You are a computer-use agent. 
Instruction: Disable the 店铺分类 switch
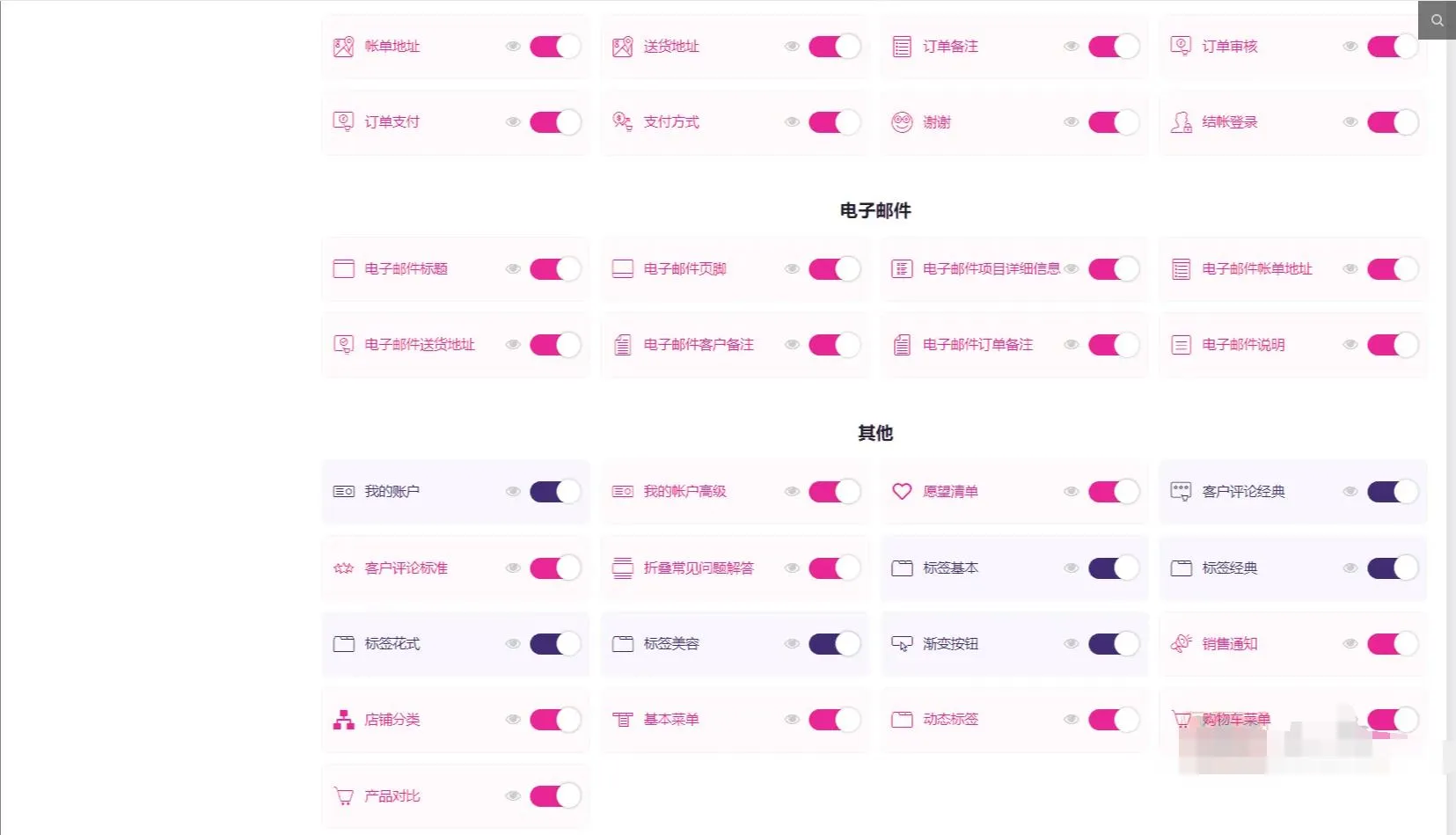tap(555, 720)
